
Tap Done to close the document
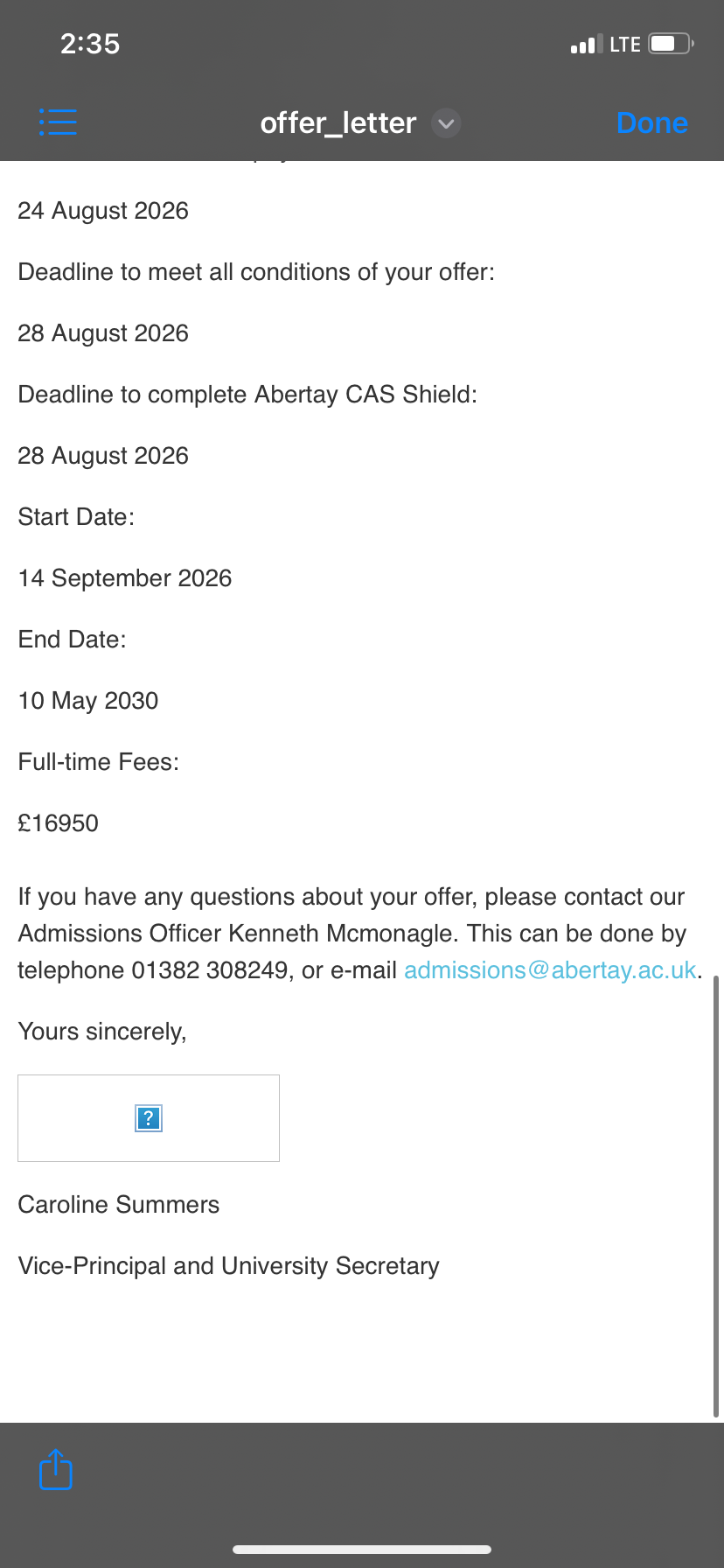click(x=652, y=123)
